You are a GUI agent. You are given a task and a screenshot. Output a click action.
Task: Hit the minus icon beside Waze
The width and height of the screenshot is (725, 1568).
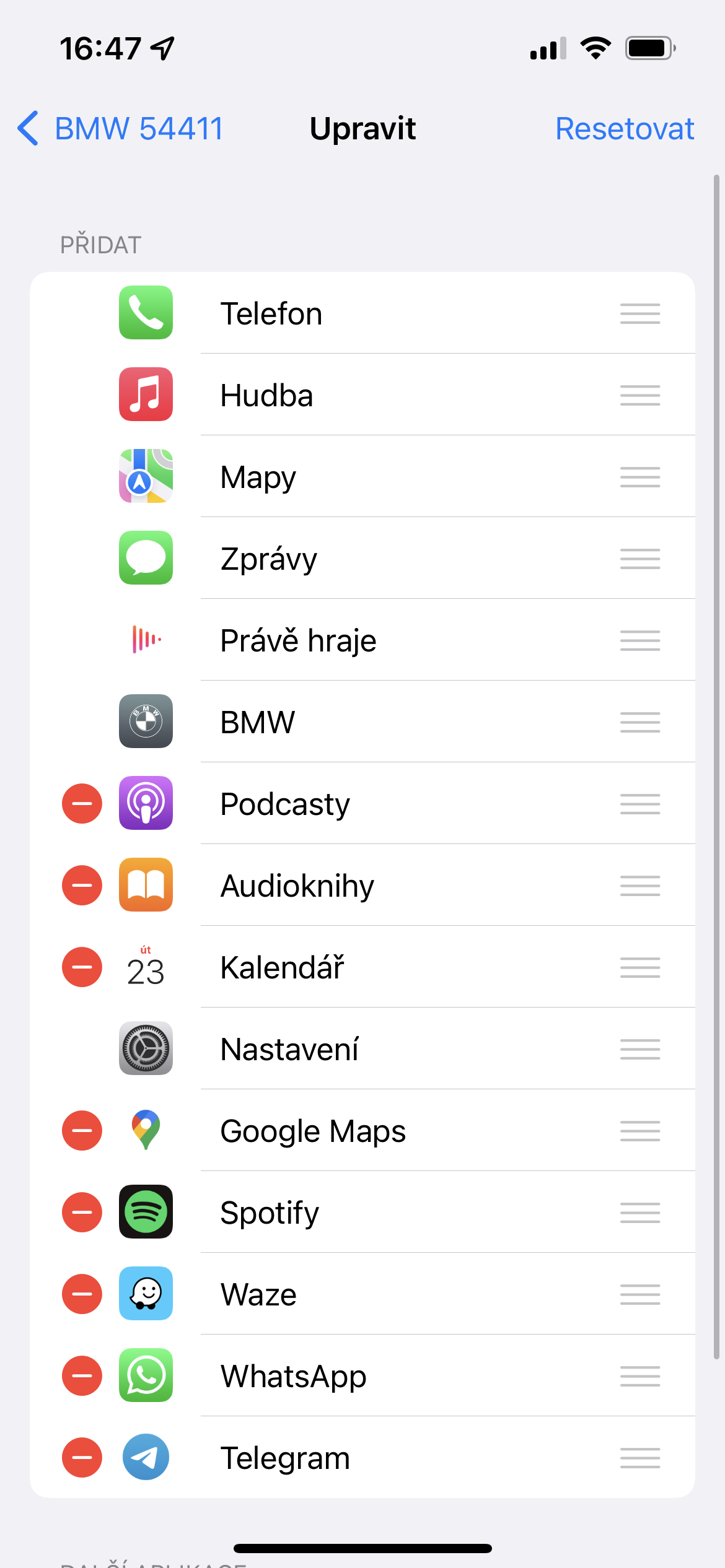point(82,1294)
